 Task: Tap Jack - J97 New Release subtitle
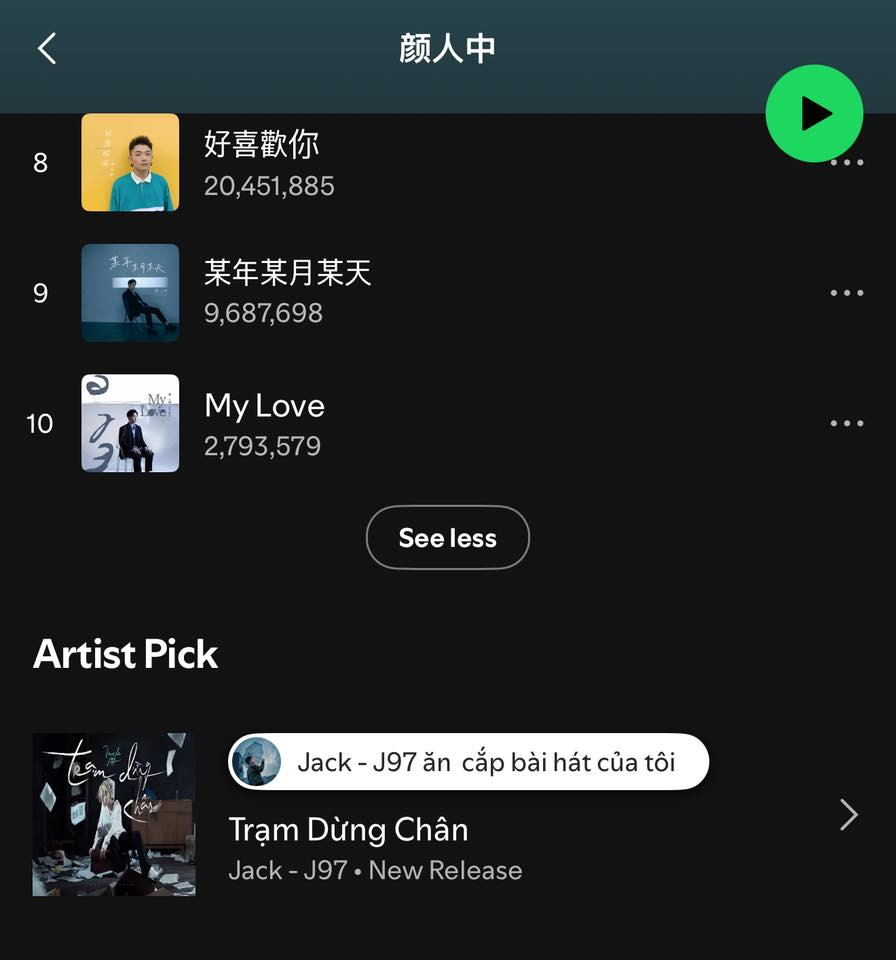tap(377, 870)
